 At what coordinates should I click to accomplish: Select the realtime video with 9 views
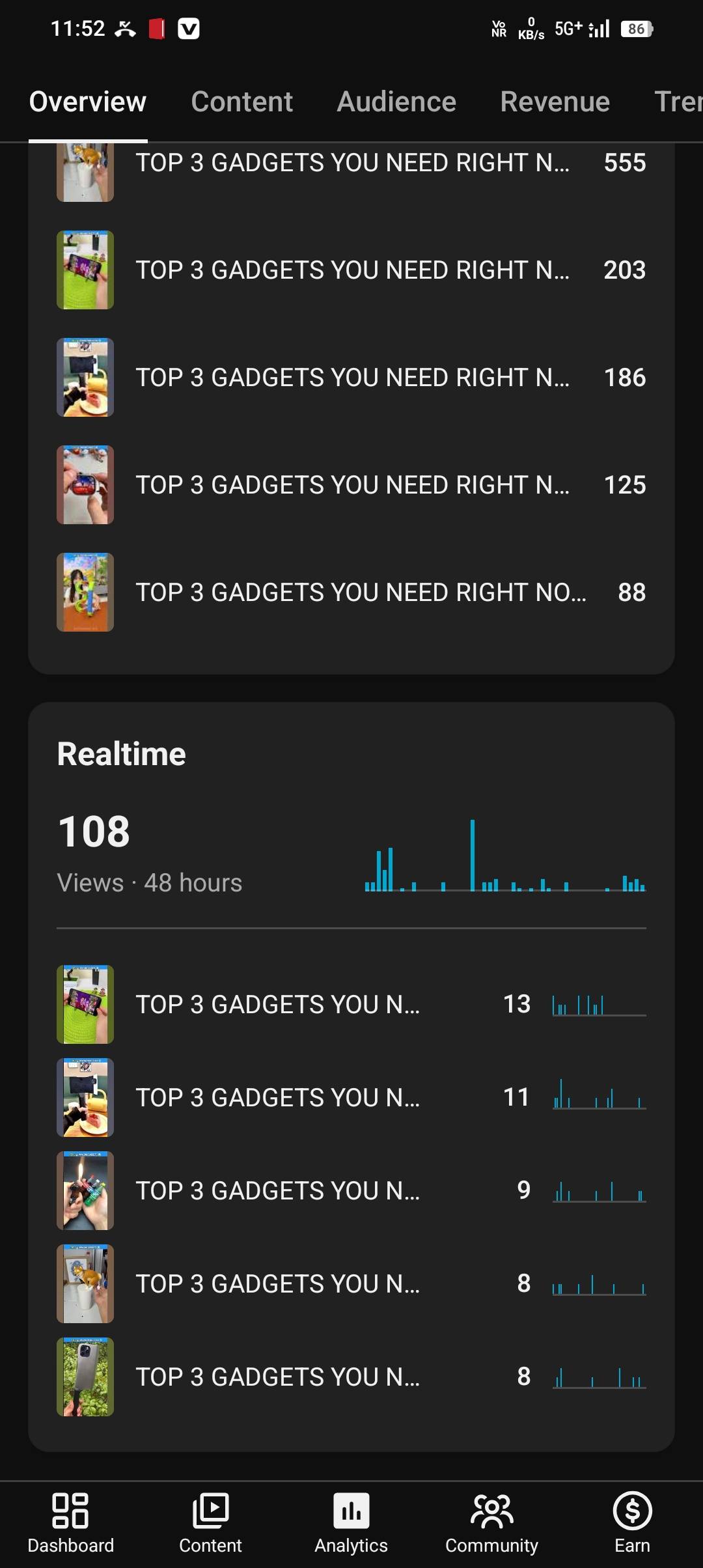point(351,1190)
